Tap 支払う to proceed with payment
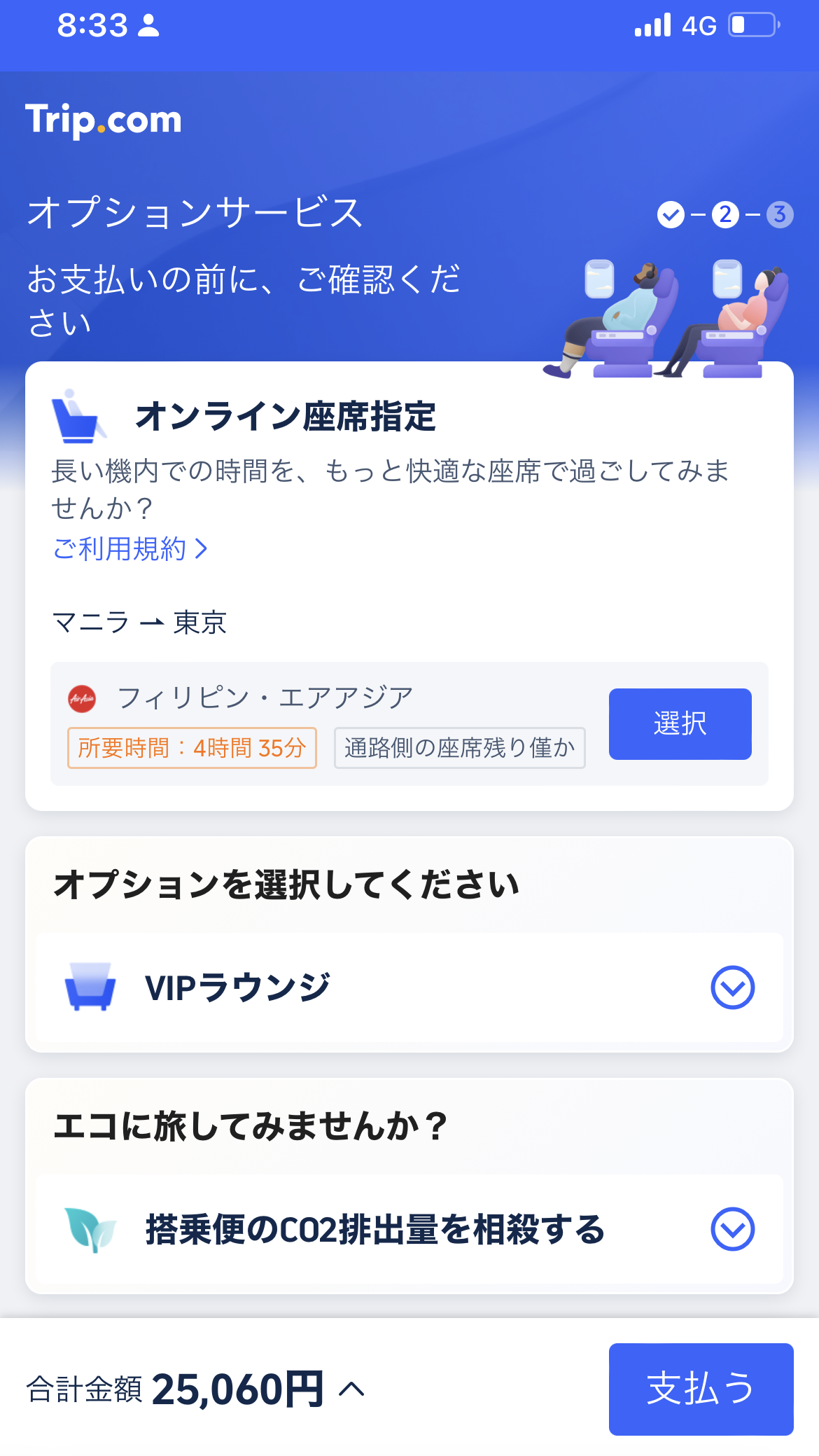819x1456 pixels. [701, 1389]
